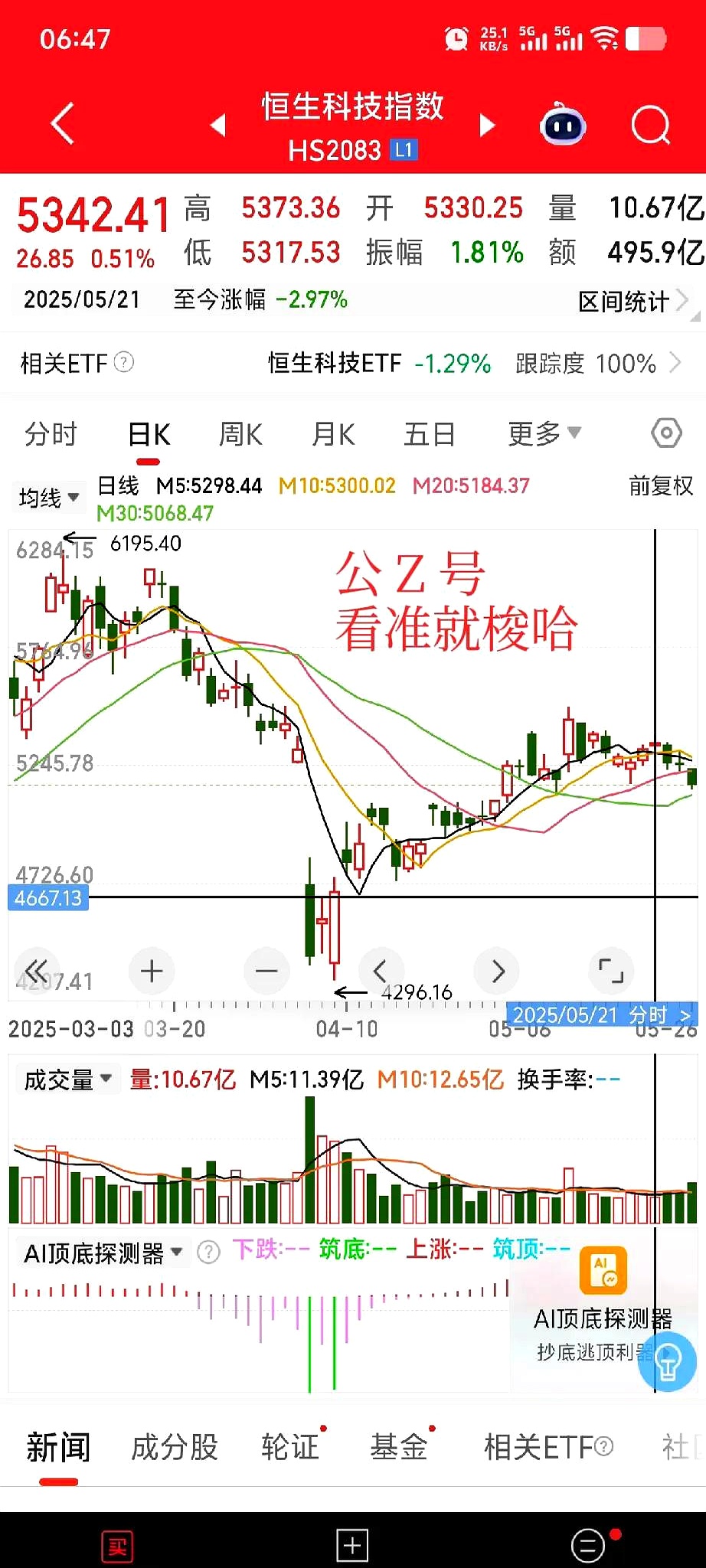Tap the AI robot assistant icon
This screenshot has width=706, height=1568.
tap(563, 125)
